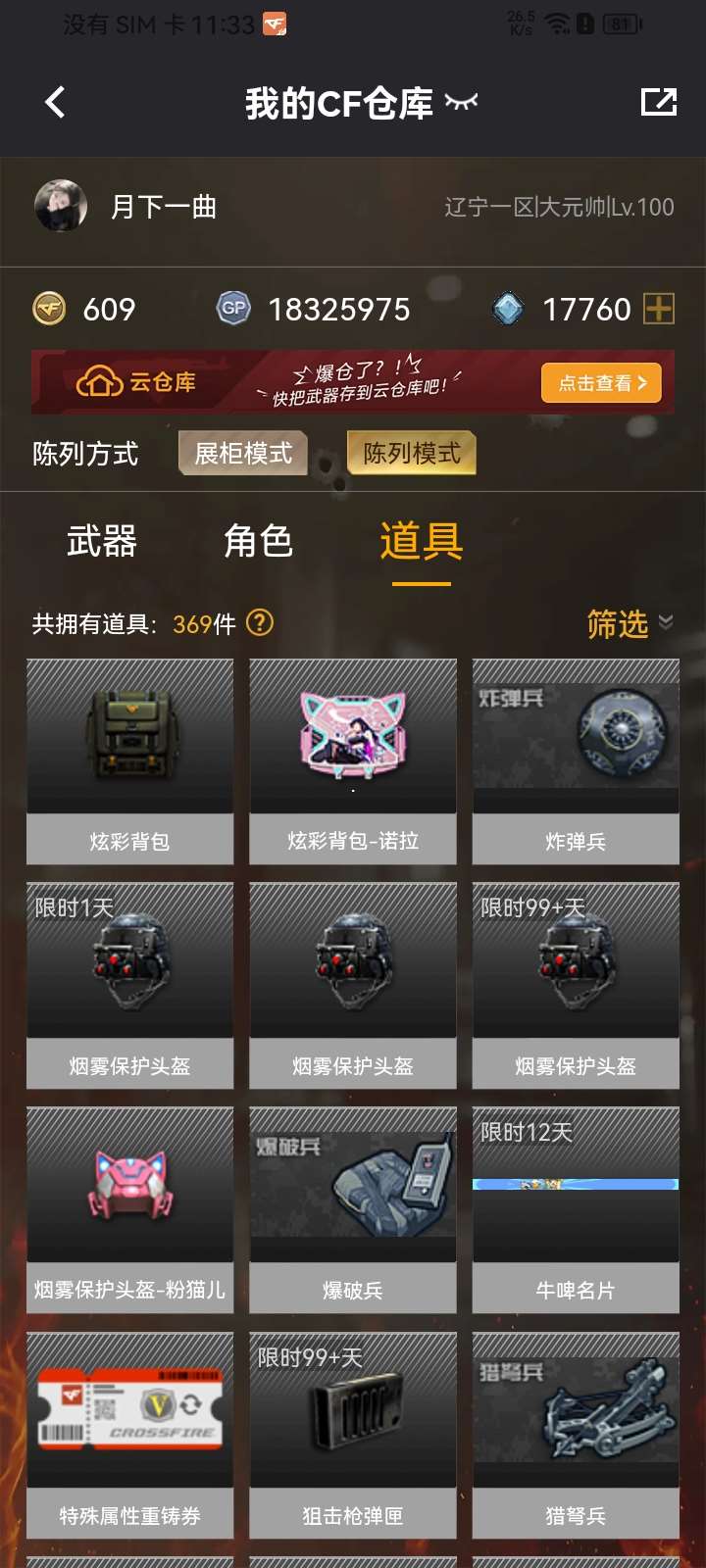Switch to 陈列模式 display
Viewport: 706px width, 1568px height.
(412, 453)
